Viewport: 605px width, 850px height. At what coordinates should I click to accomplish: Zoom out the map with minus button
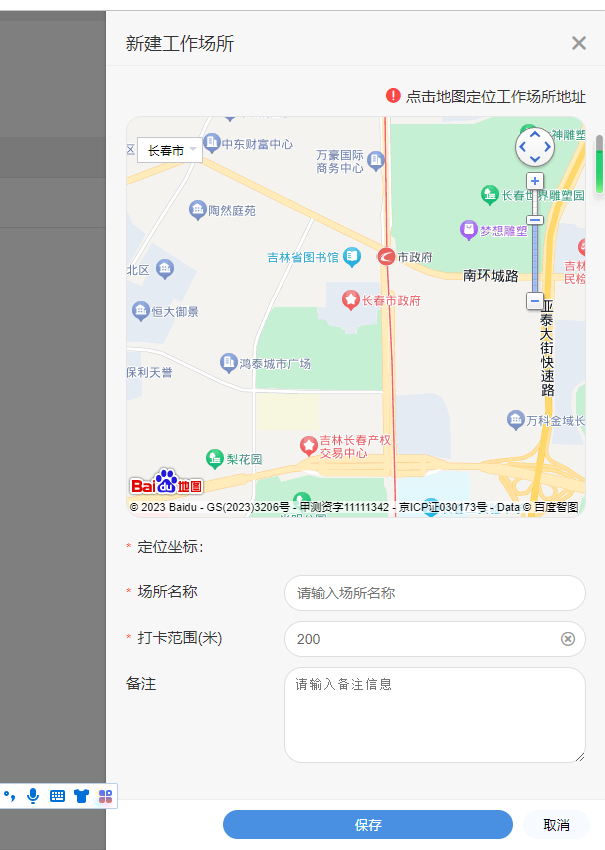click(x=535, y=300)
